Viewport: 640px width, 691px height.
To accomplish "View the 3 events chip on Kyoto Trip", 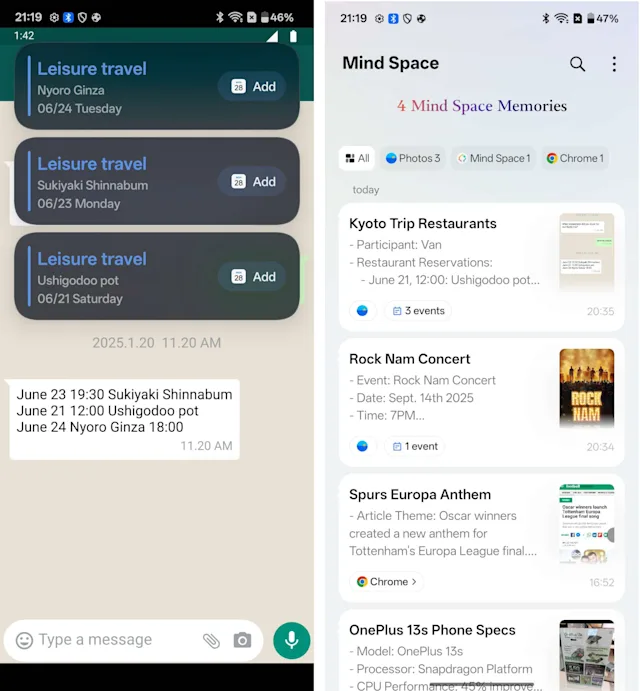I will coord(418,311).
